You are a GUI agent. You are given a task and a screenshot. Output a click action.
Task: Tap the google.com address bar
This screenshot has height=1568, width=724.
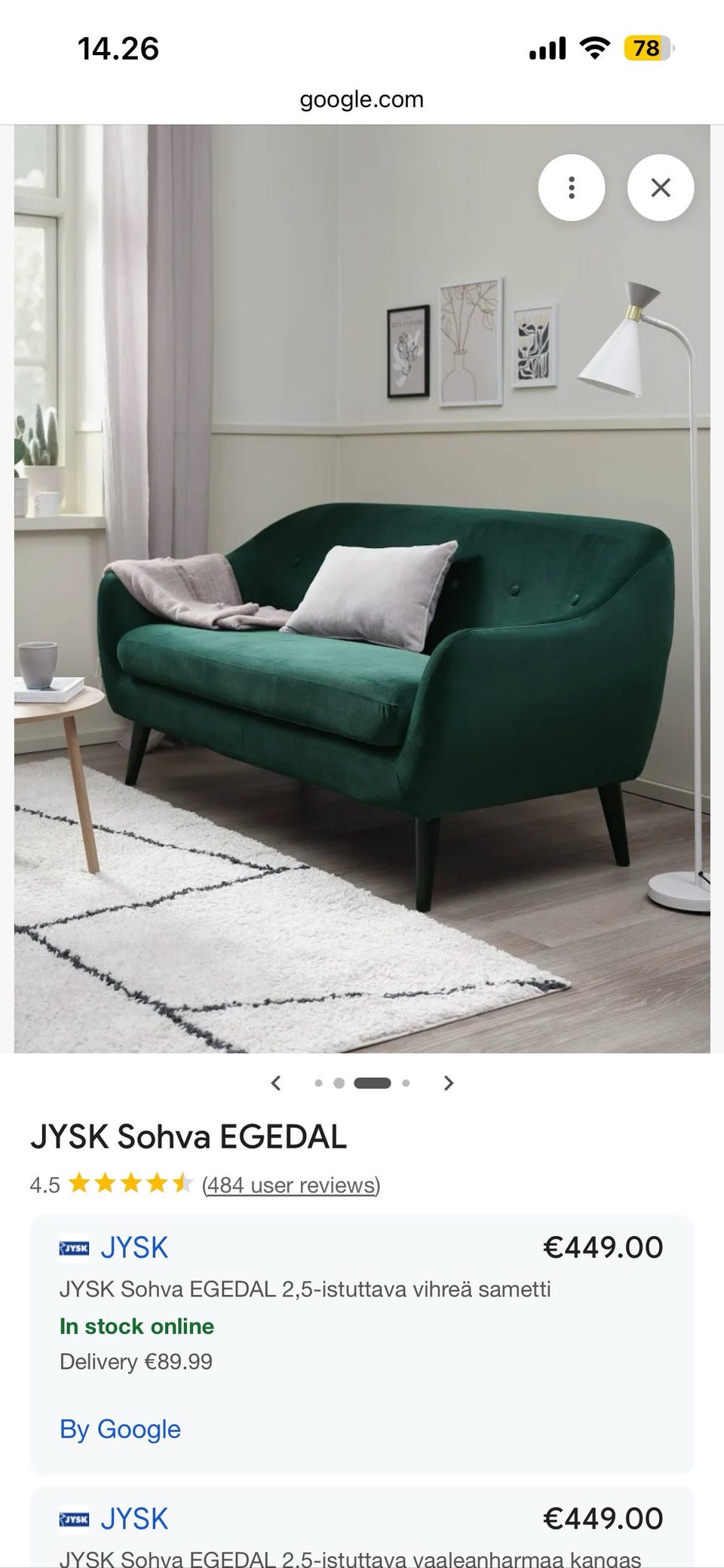coord(362,99)
